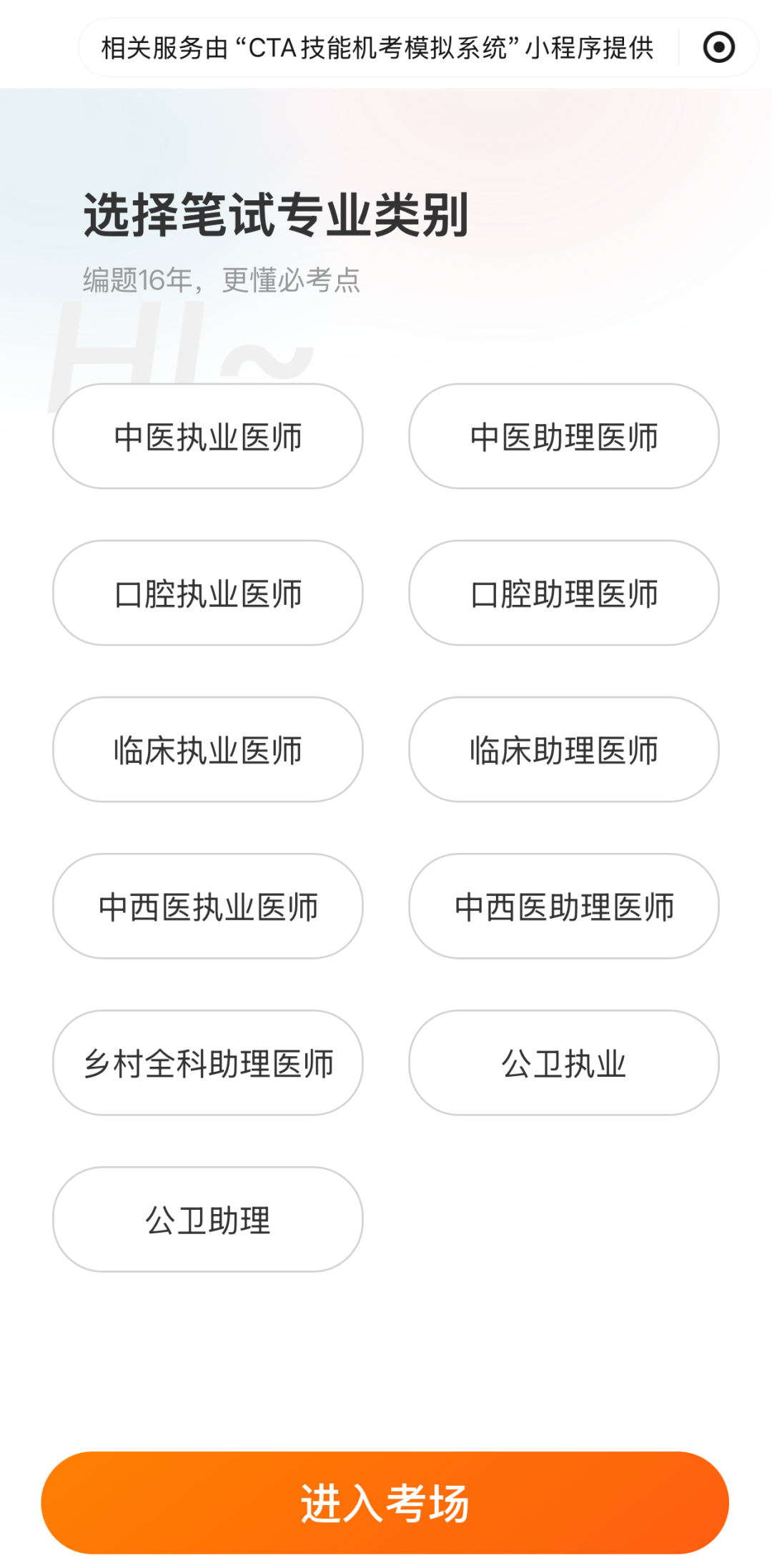Choose 公卫助理 category
This screenshot has width=772, height=1568.
click(208, 1219)
